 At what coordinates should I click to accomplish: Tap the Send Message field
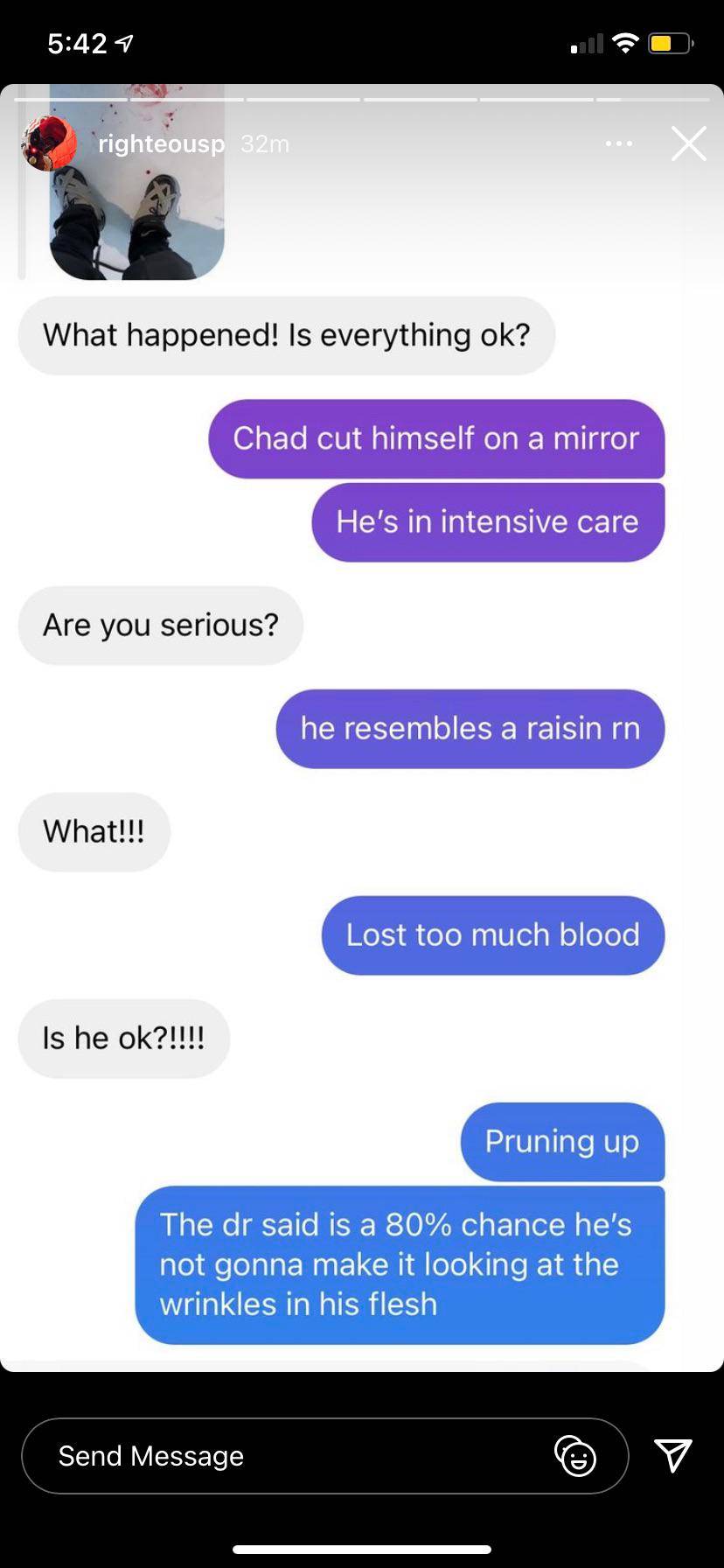click(x=289, y=1456)
